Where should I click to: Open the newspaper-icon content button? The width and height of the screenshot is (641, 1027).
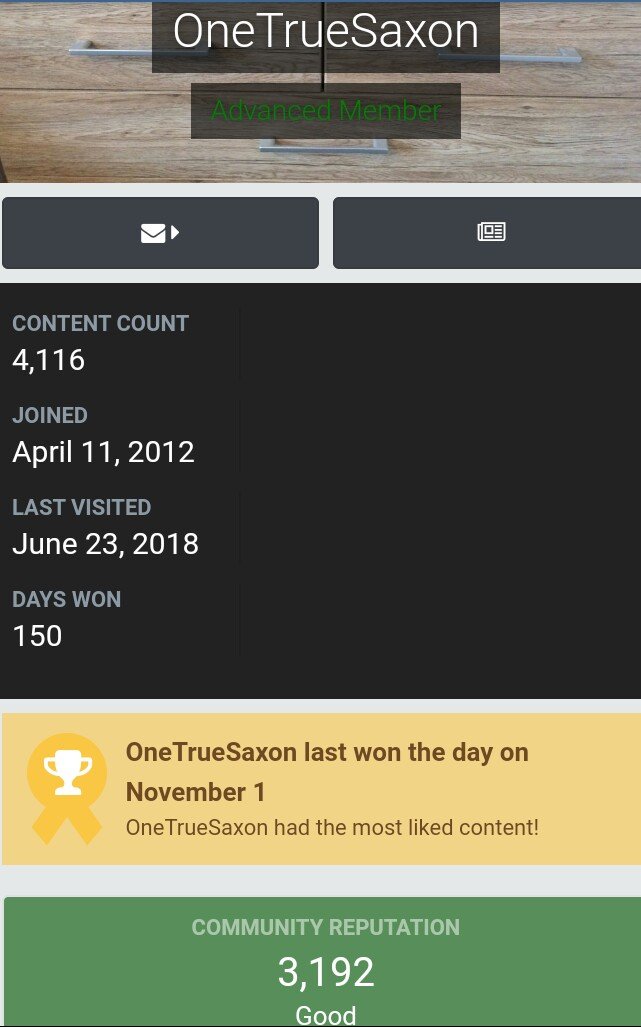[x=487, y=233]
